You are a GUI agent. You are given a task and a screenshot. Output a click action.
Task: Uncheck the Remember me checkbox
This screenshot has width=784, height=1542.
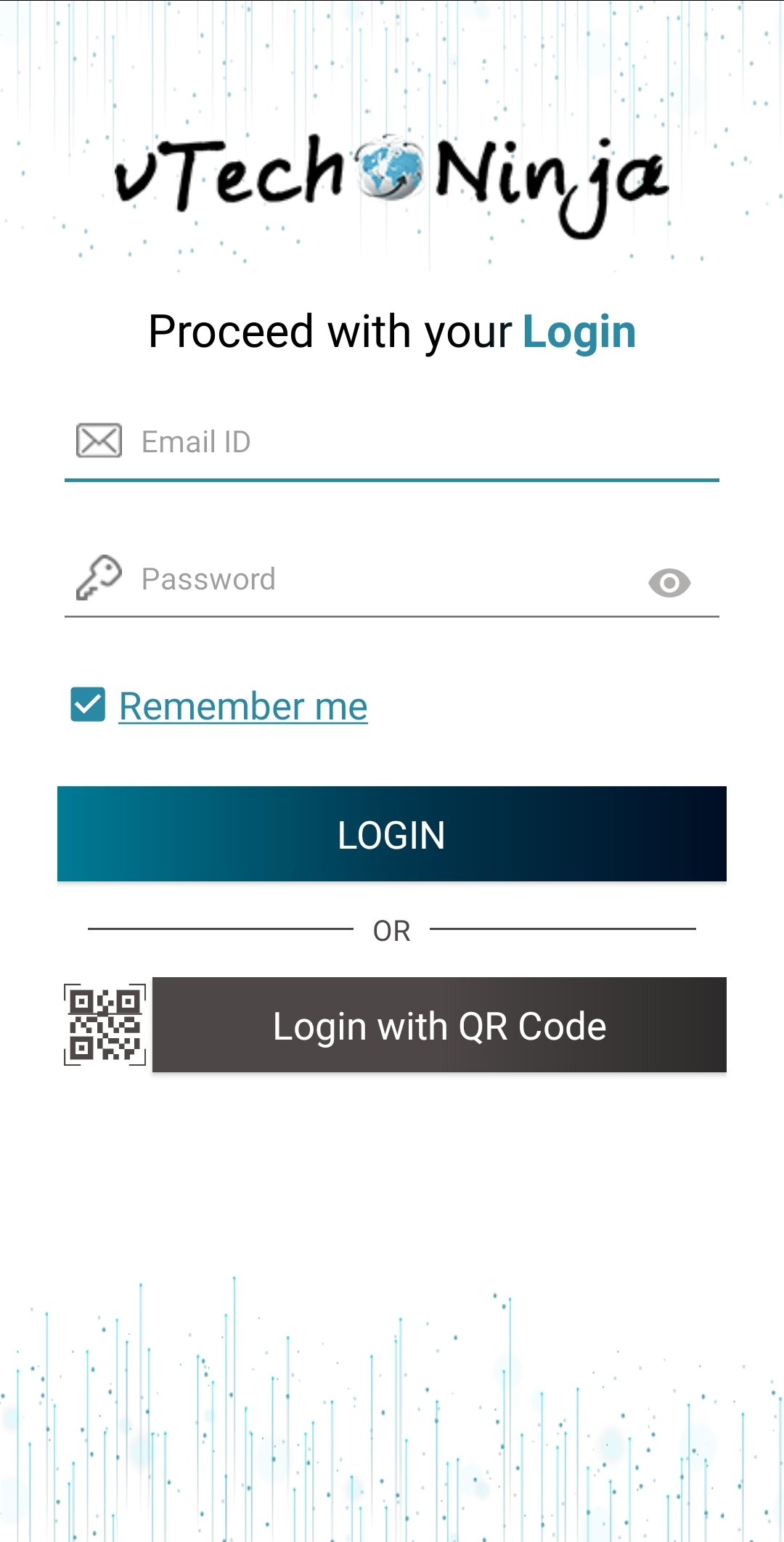tap(86, 703)
